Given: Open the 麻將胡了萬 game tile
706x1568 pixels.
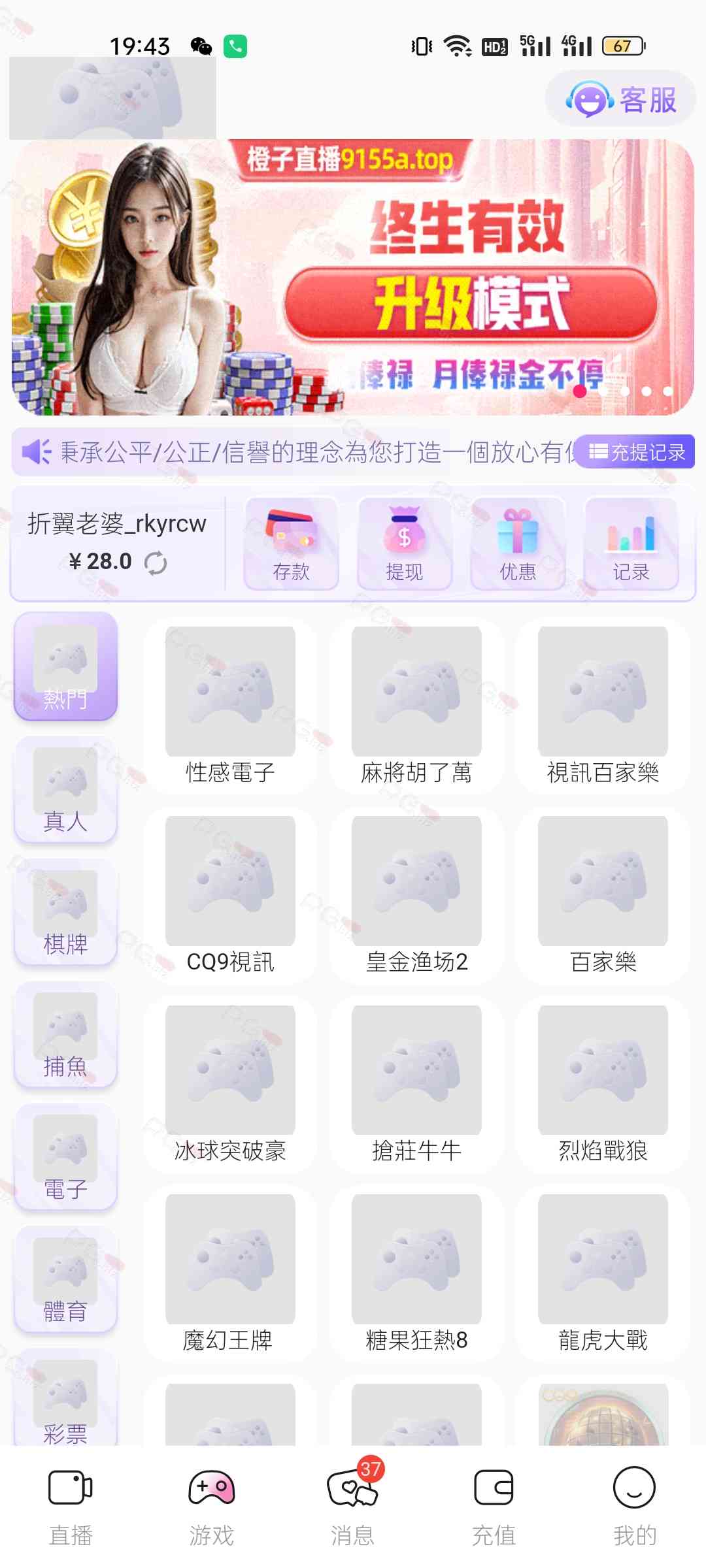Looking at the screenshot, I should 416,706.
